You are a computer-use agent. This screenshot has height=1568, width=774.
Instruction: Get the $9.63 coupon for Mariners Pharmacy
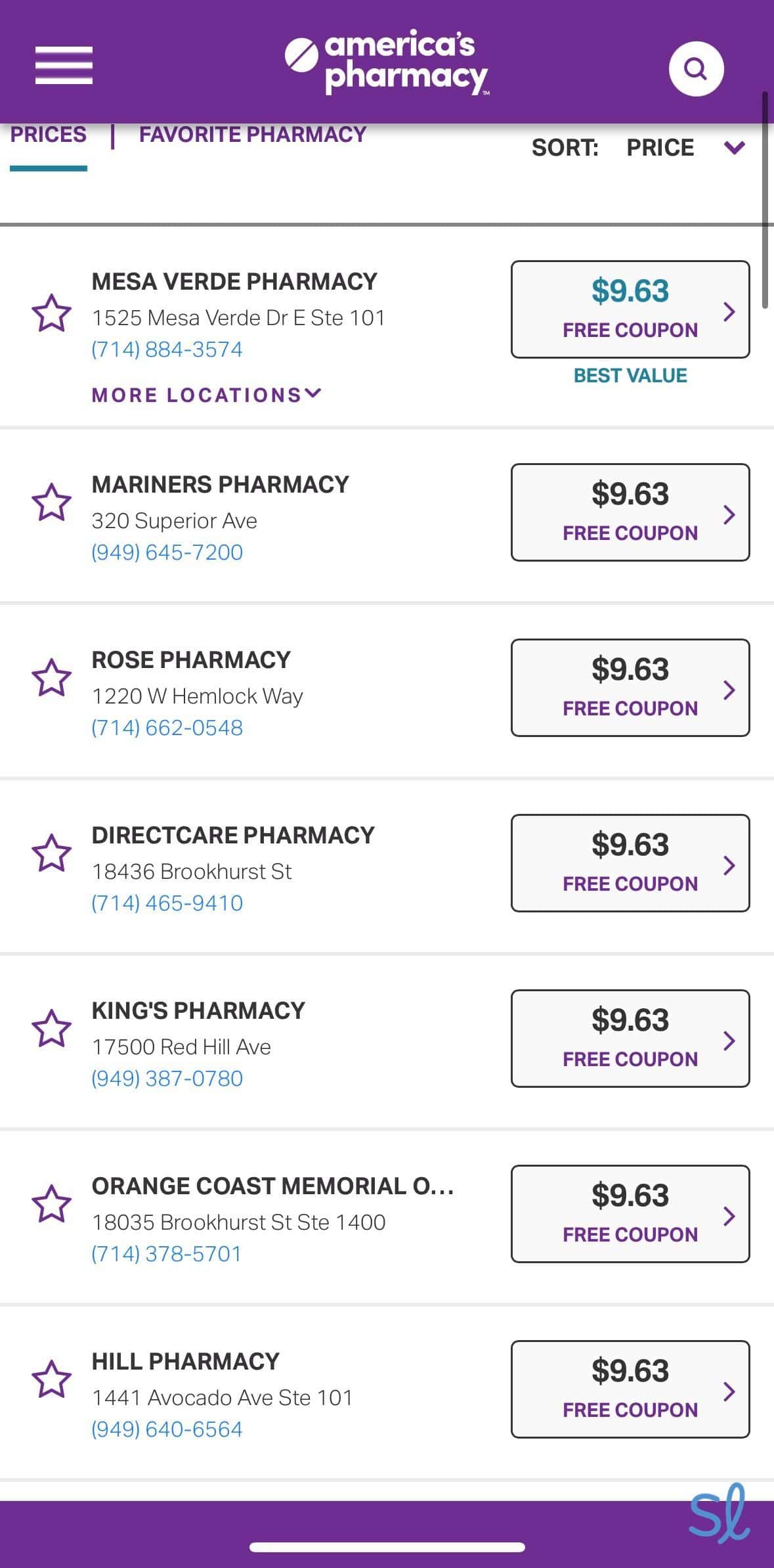point(629,512)
